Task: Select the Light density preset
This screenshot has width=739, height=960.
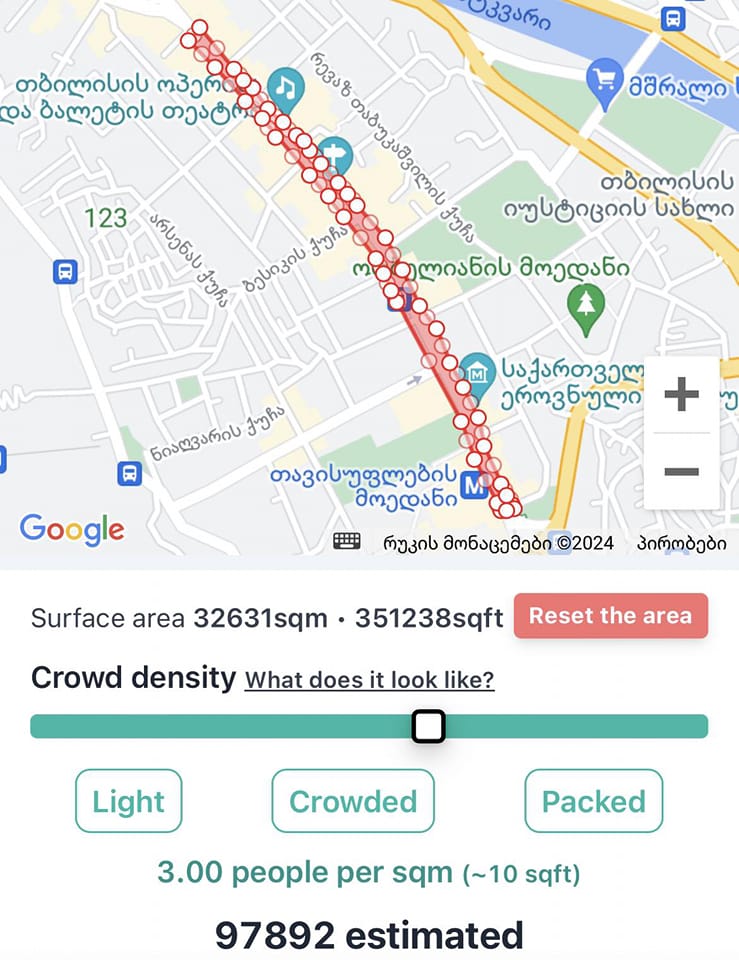Action: [128, 801]
